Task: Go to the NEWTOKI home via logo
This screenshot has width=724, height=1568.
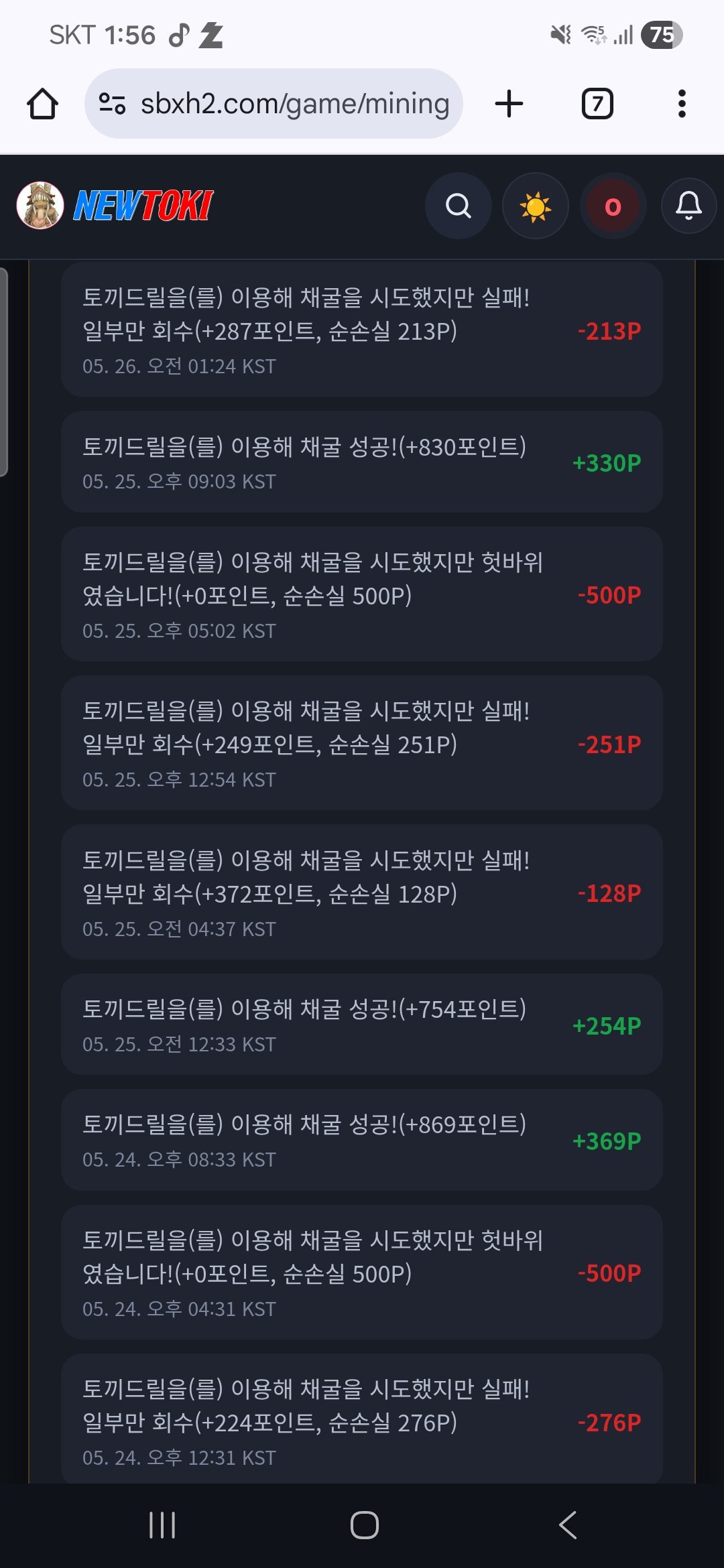Action: click(143, 206)
